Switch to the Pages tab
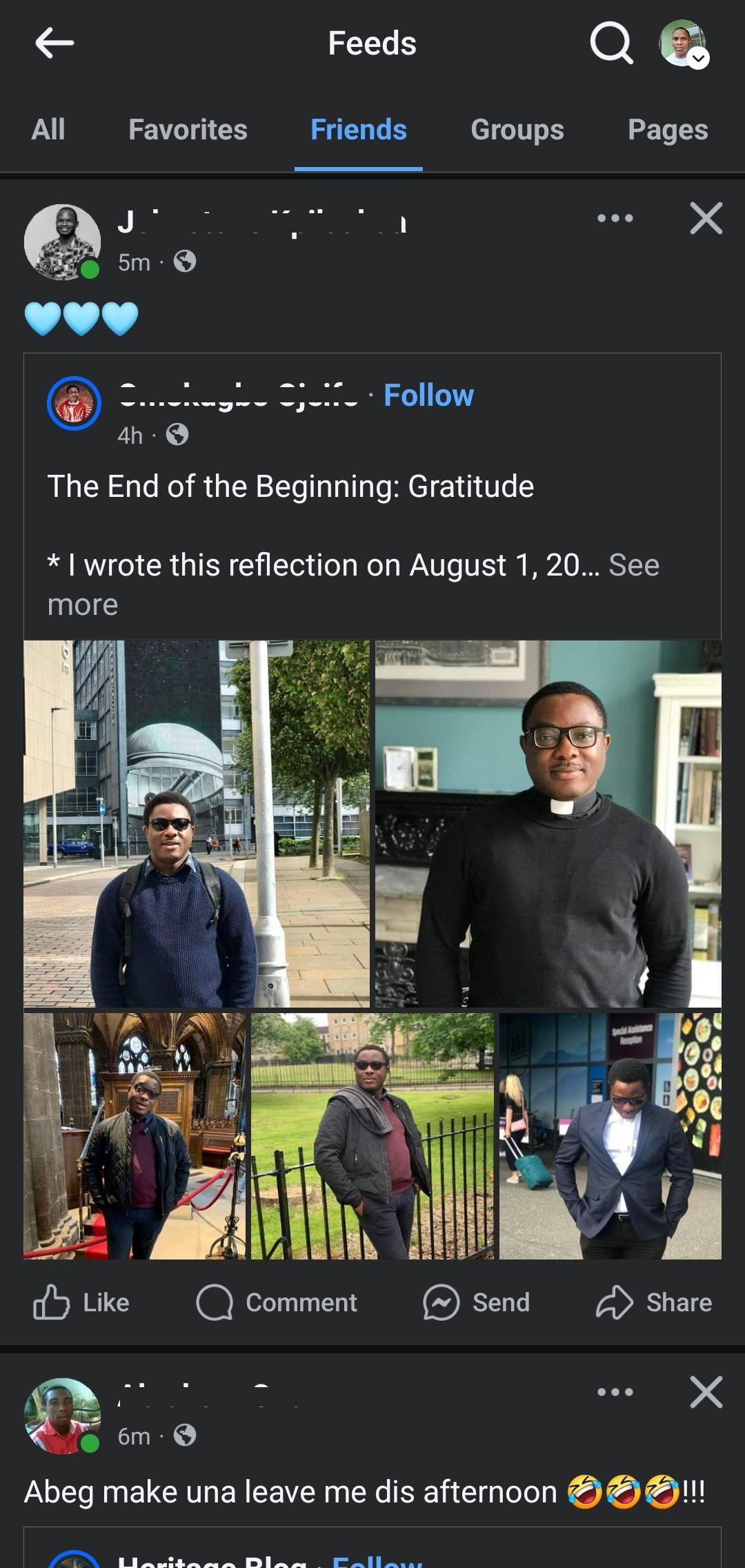This screenshot has width=745, height=1568. [x=667, y=130]
